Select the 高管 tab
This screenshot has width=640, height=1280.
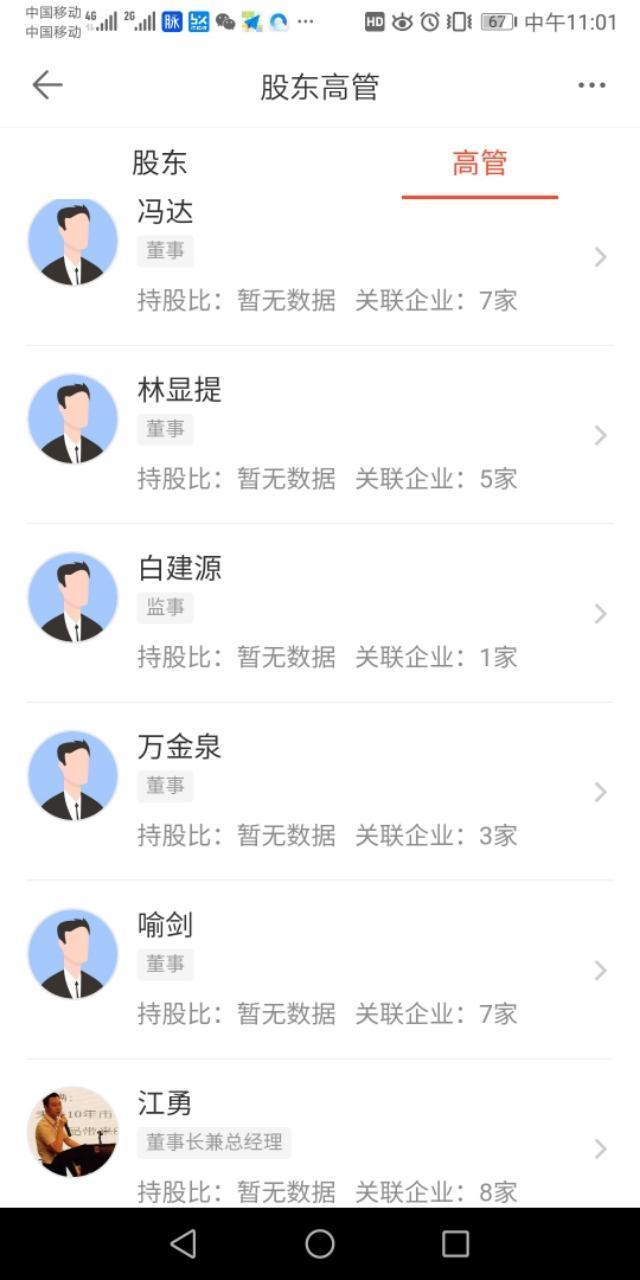[480, 163]
